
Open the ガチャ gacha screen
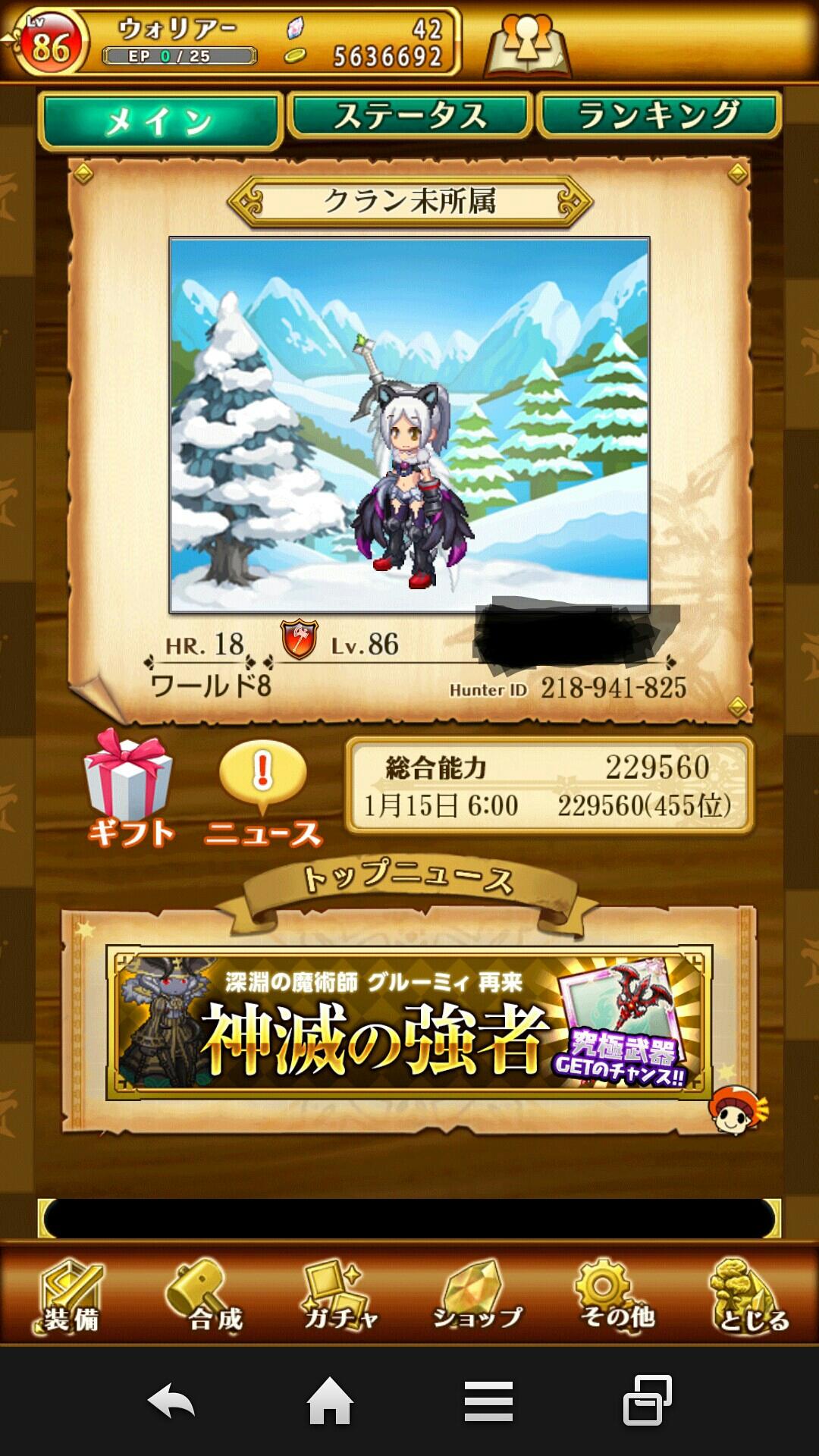341,1289
